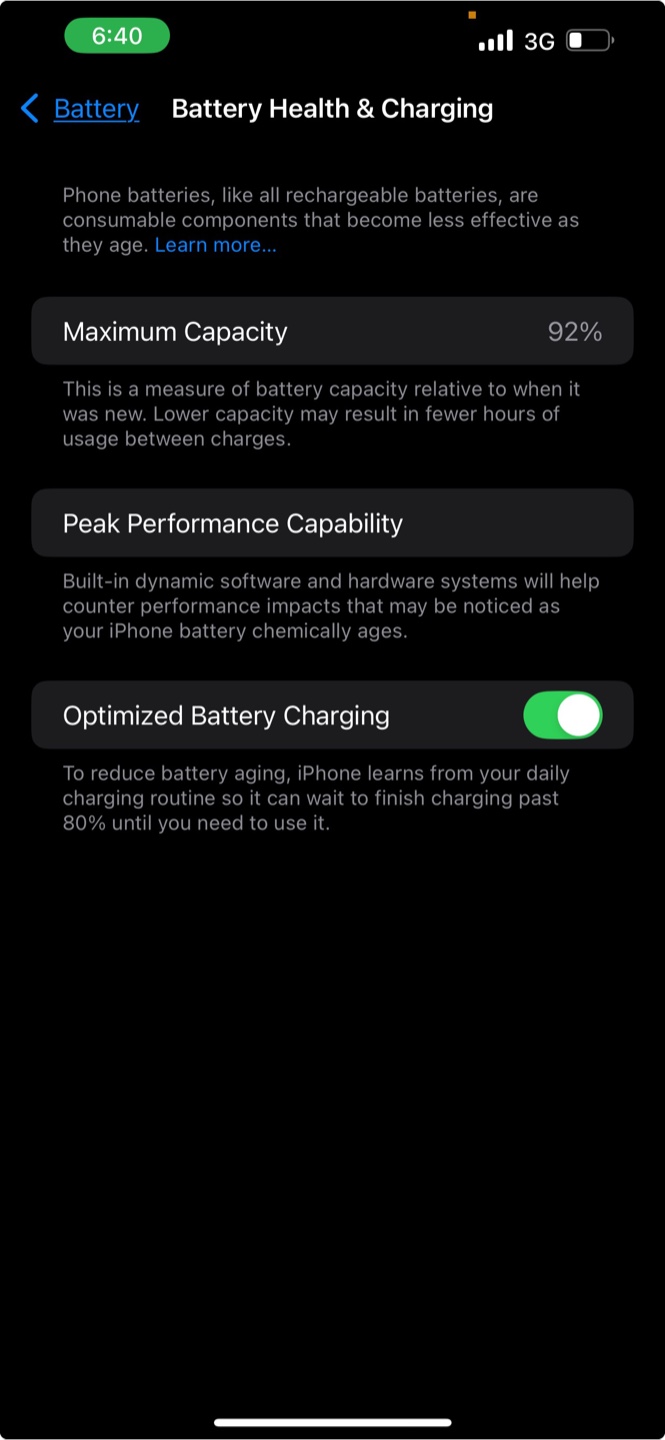Open the Learn more link
This screenshot has height=1440, width=665.
(215, 245)
